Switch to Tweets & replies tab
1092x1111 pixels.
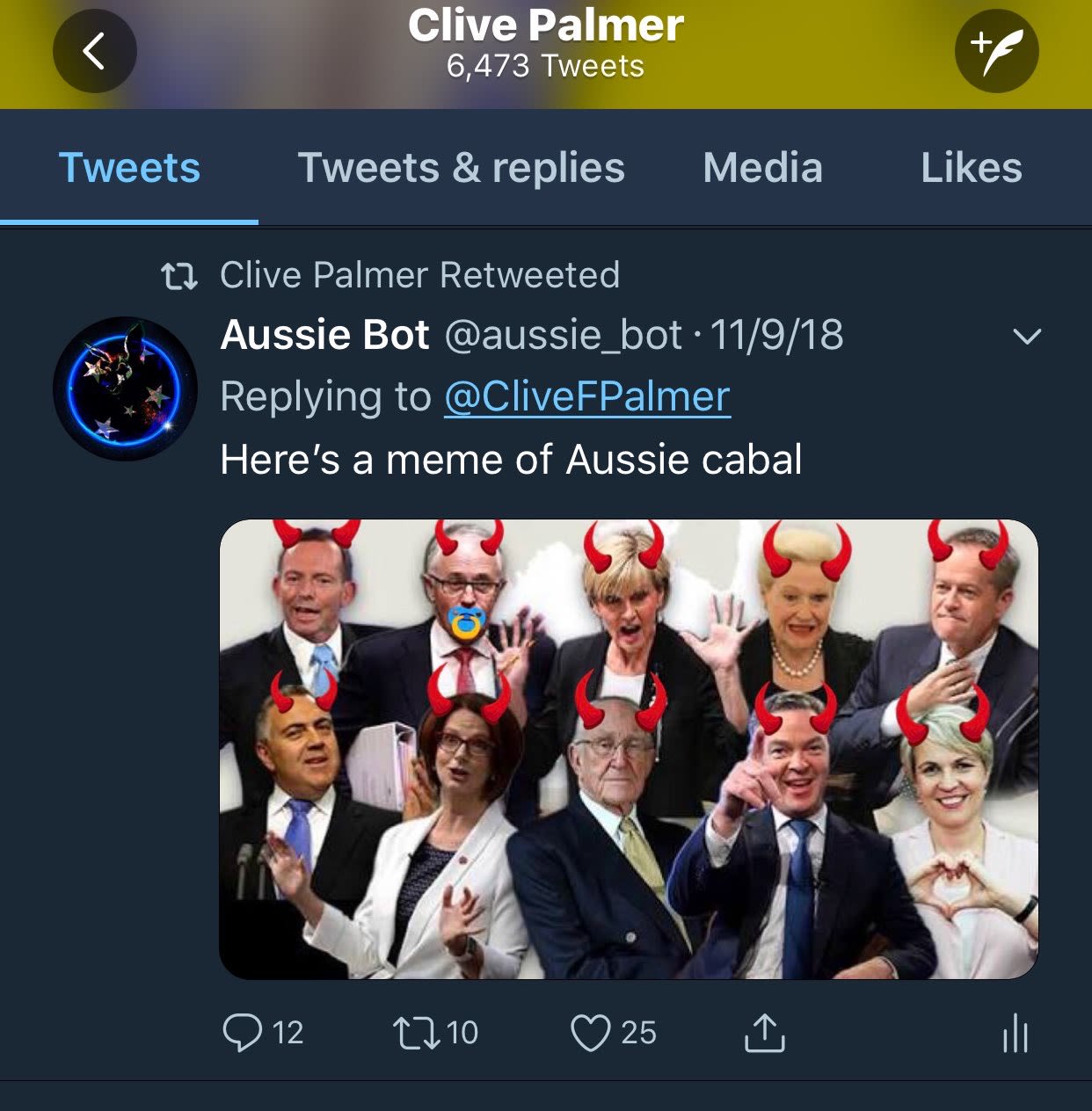[461, 168]
